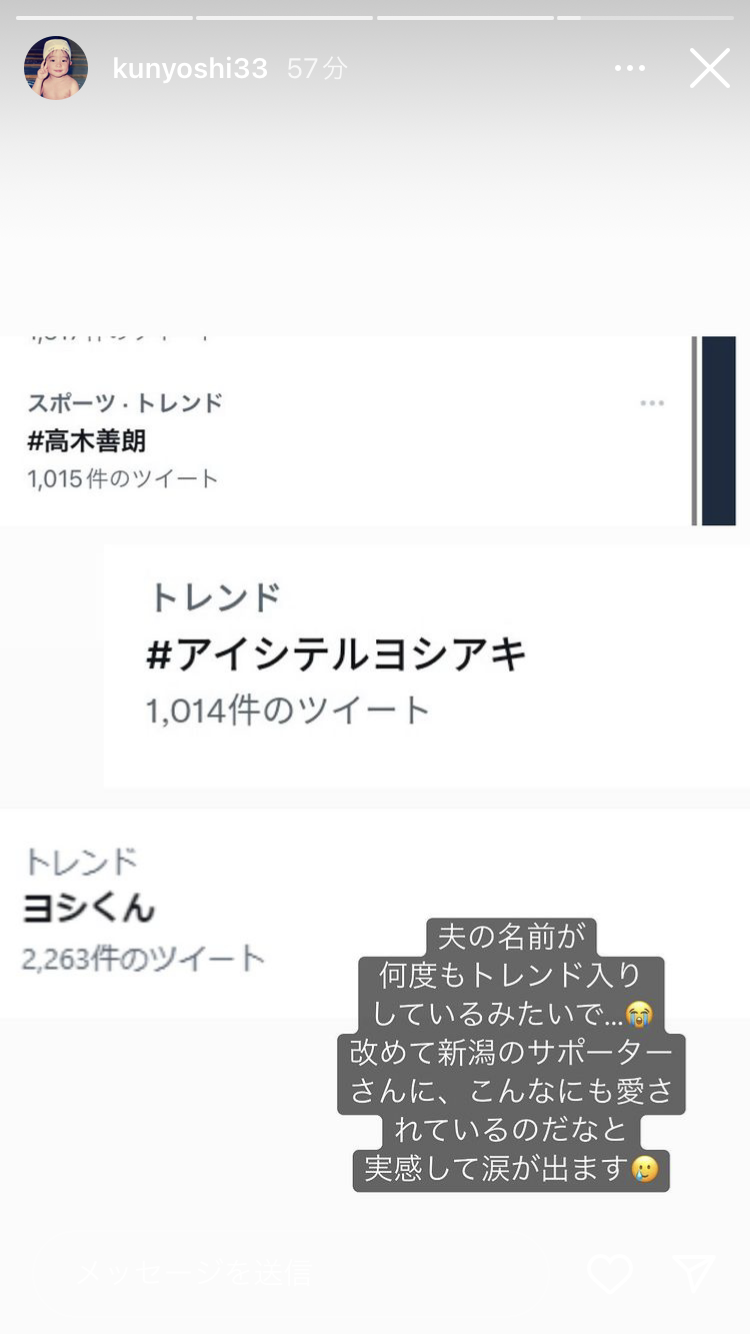Screen dimensions: 750x1334
Task: Like this story with the heart
Action: pyautogui.click(x=610, y=1272)
